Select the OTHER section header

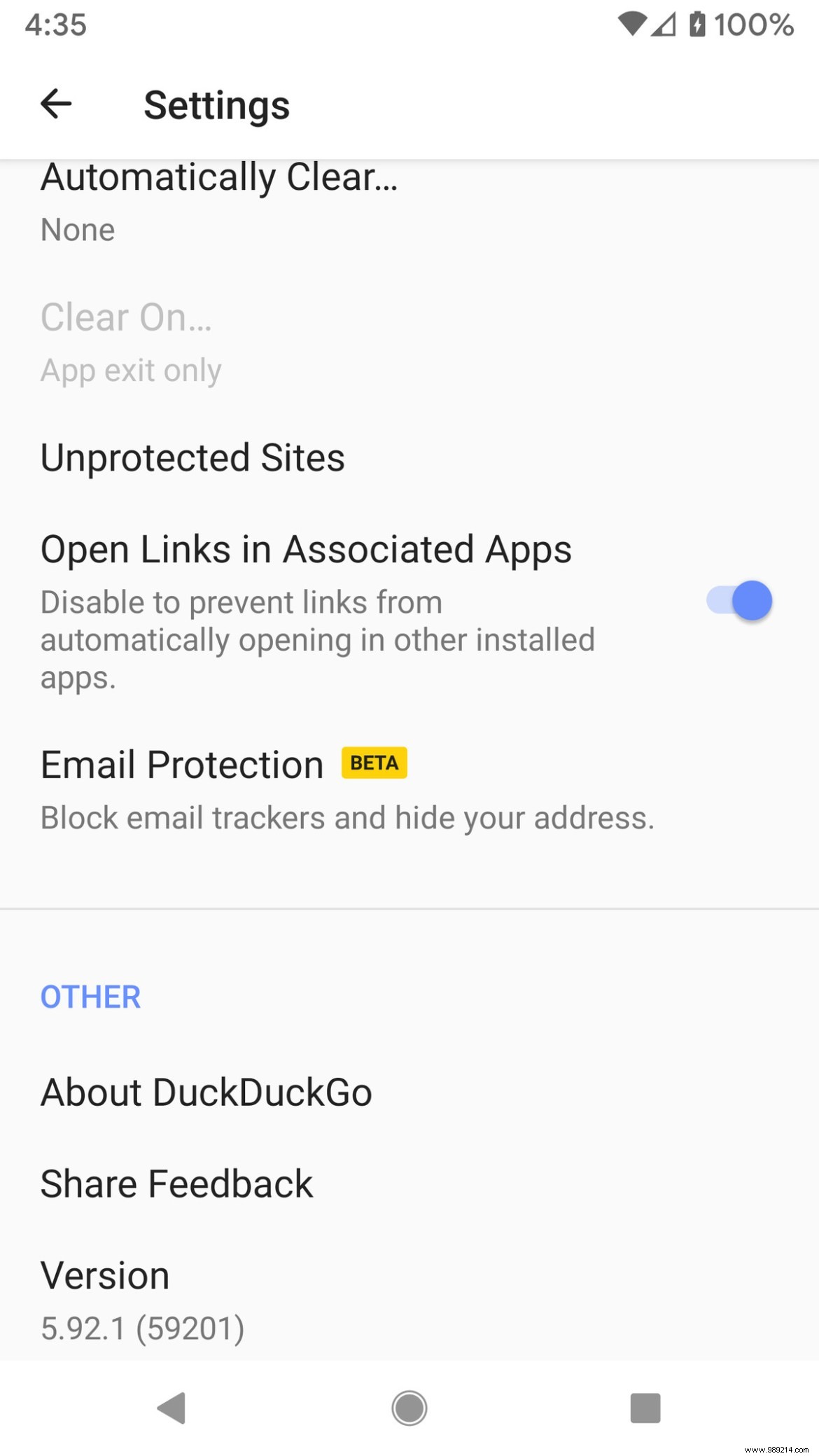90,996
